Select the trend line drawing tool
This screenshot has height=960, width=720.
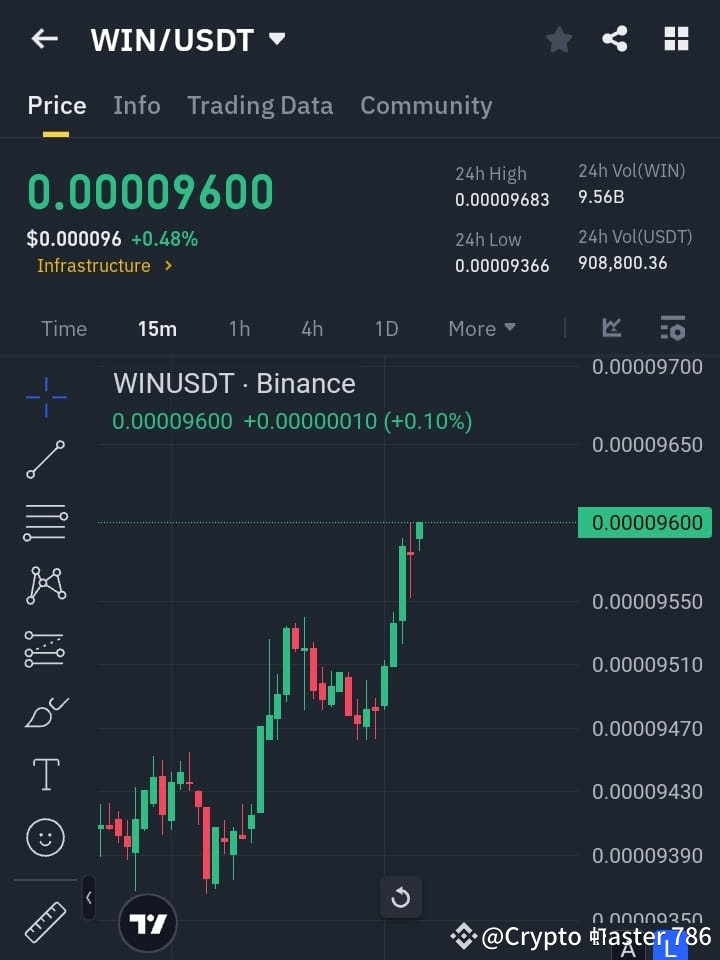coord(44,460)
